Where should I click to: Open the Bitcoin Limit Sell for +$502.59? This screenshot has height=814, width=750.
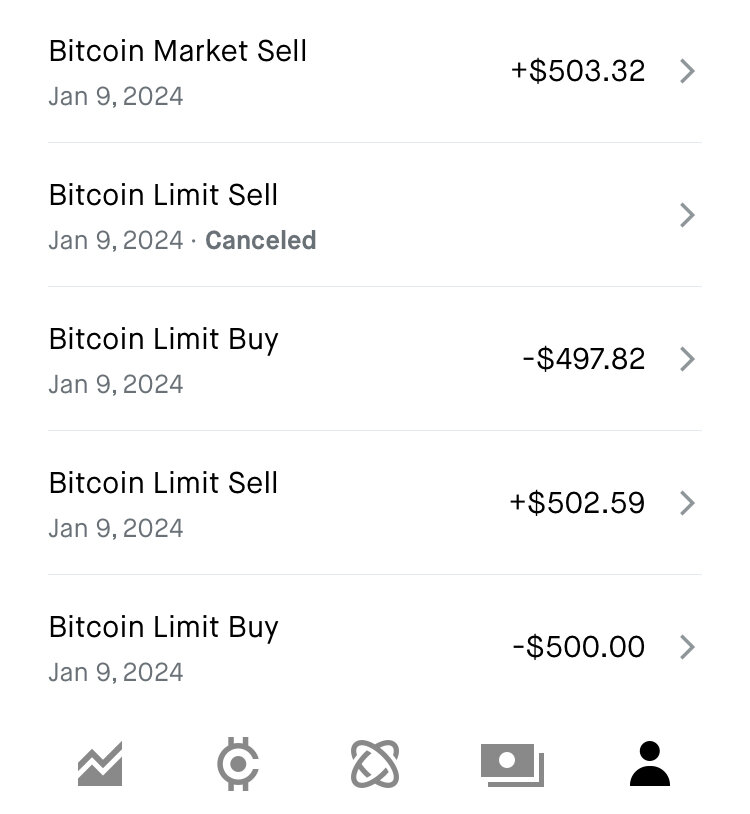374,504
